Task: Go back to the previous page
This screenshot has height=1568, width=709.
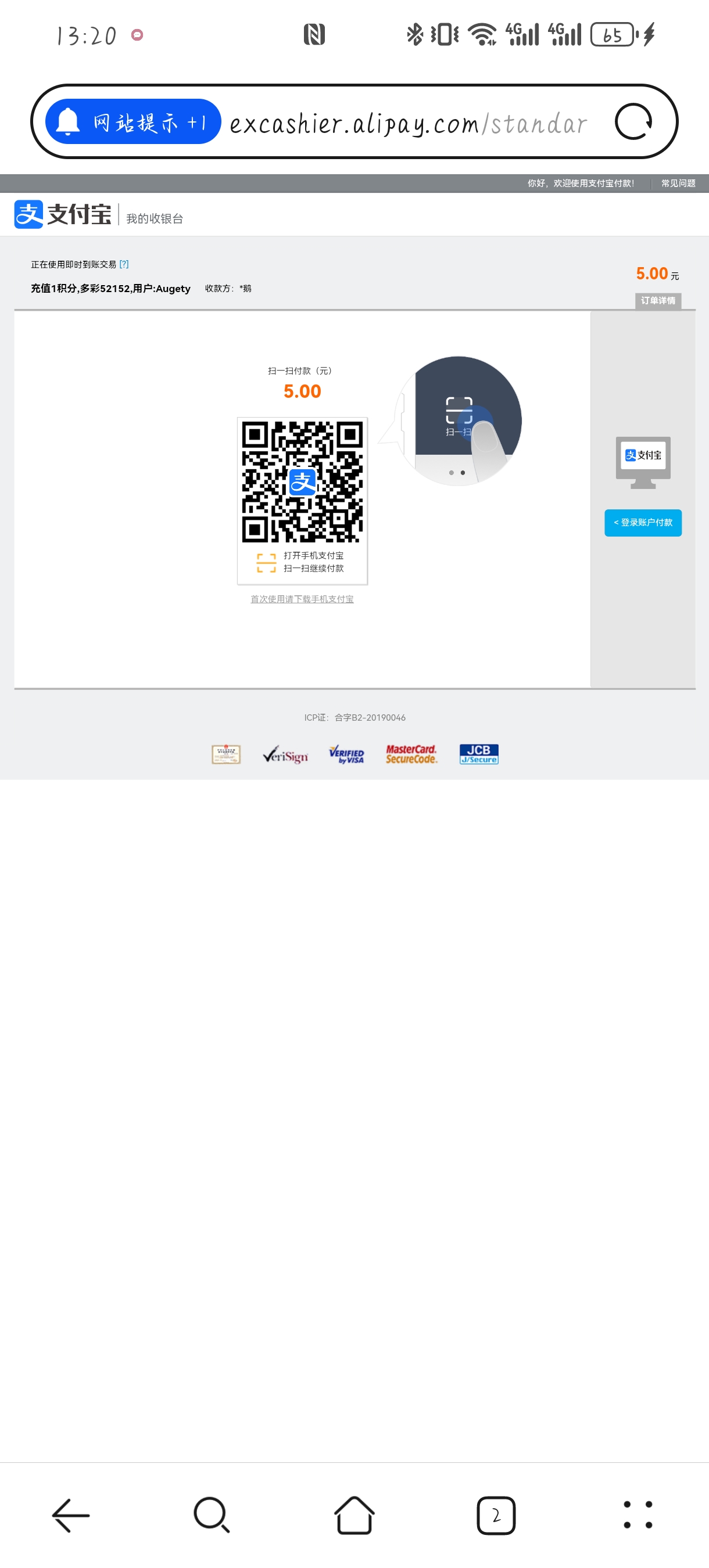Action: [x=71, y=1515]
